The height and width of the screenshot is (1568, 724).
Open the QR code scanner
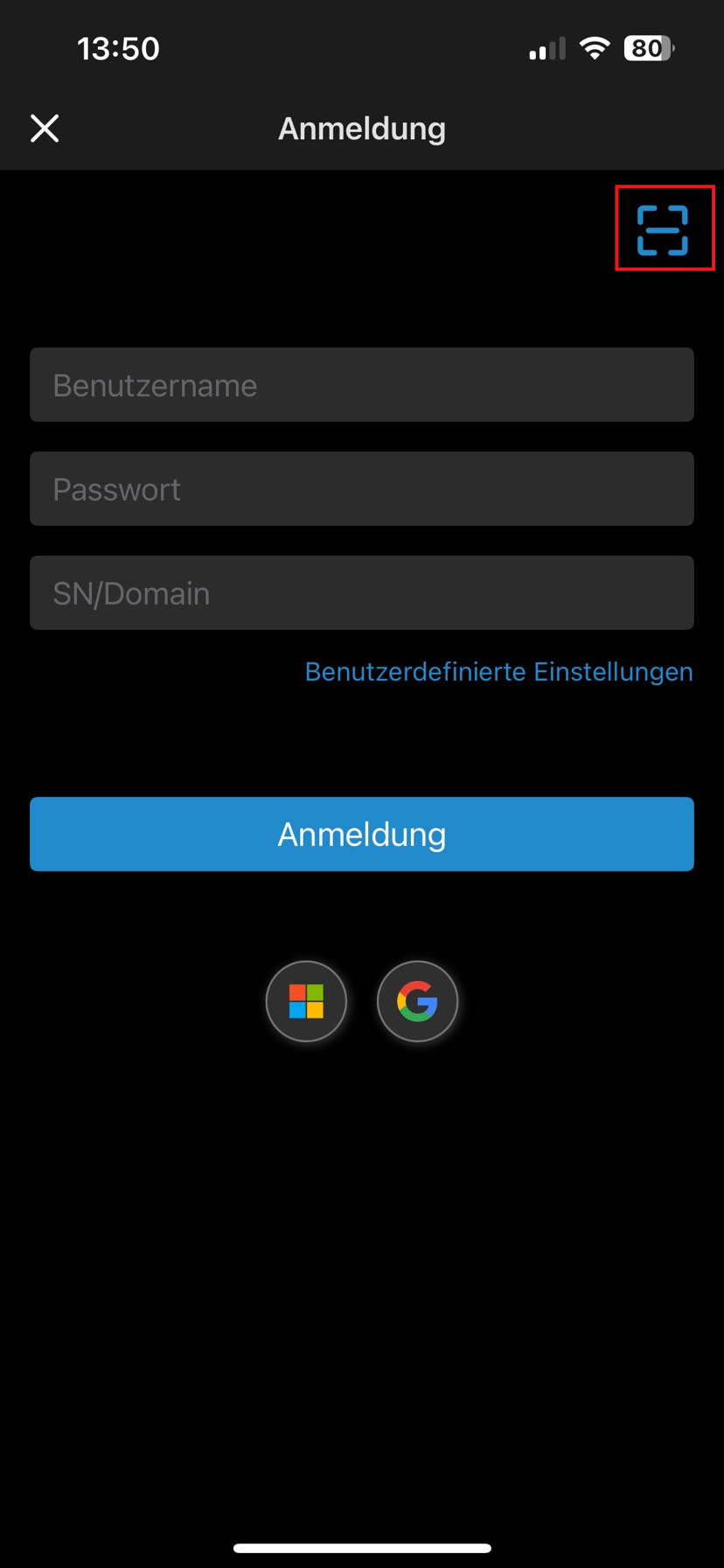point(663,229)
